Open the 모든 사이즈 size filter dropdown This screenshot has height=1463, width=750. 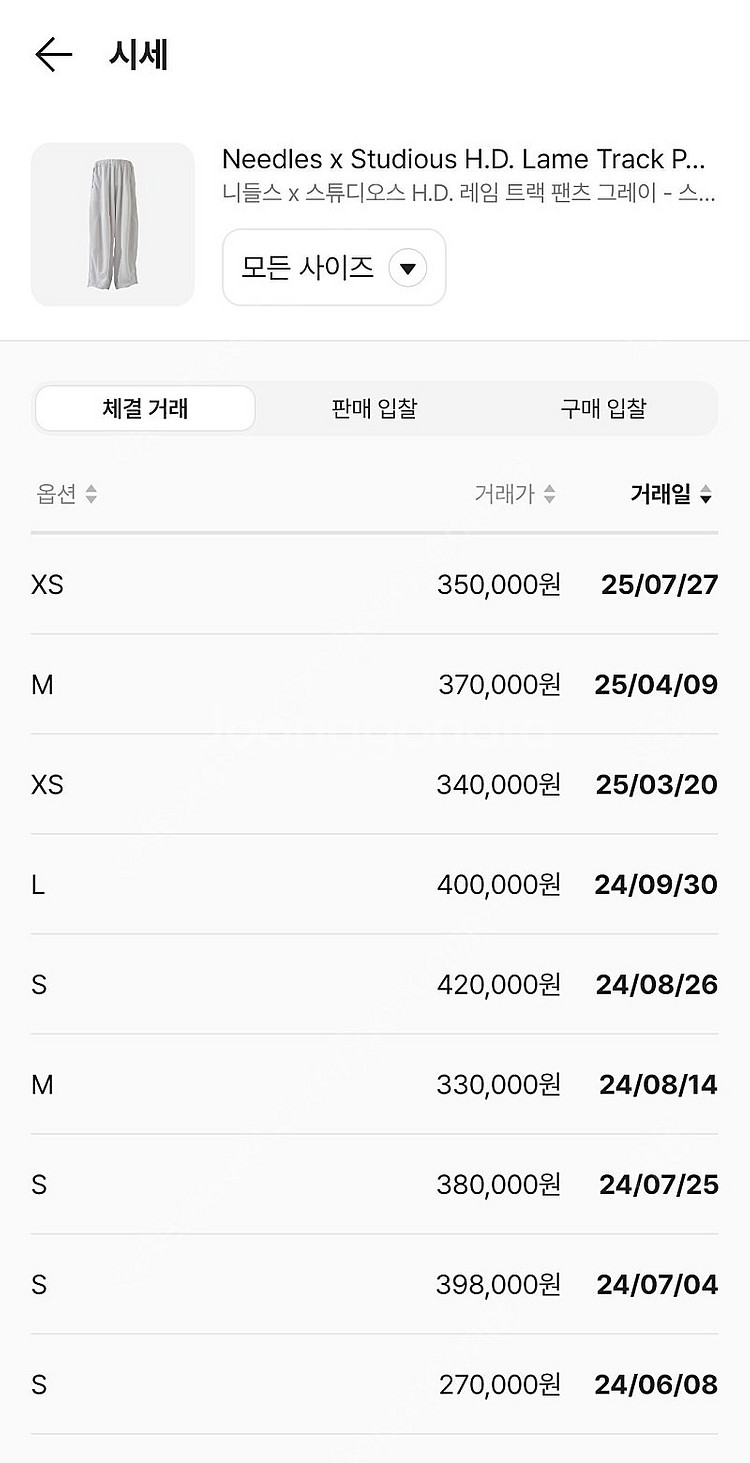click(334, 267)
